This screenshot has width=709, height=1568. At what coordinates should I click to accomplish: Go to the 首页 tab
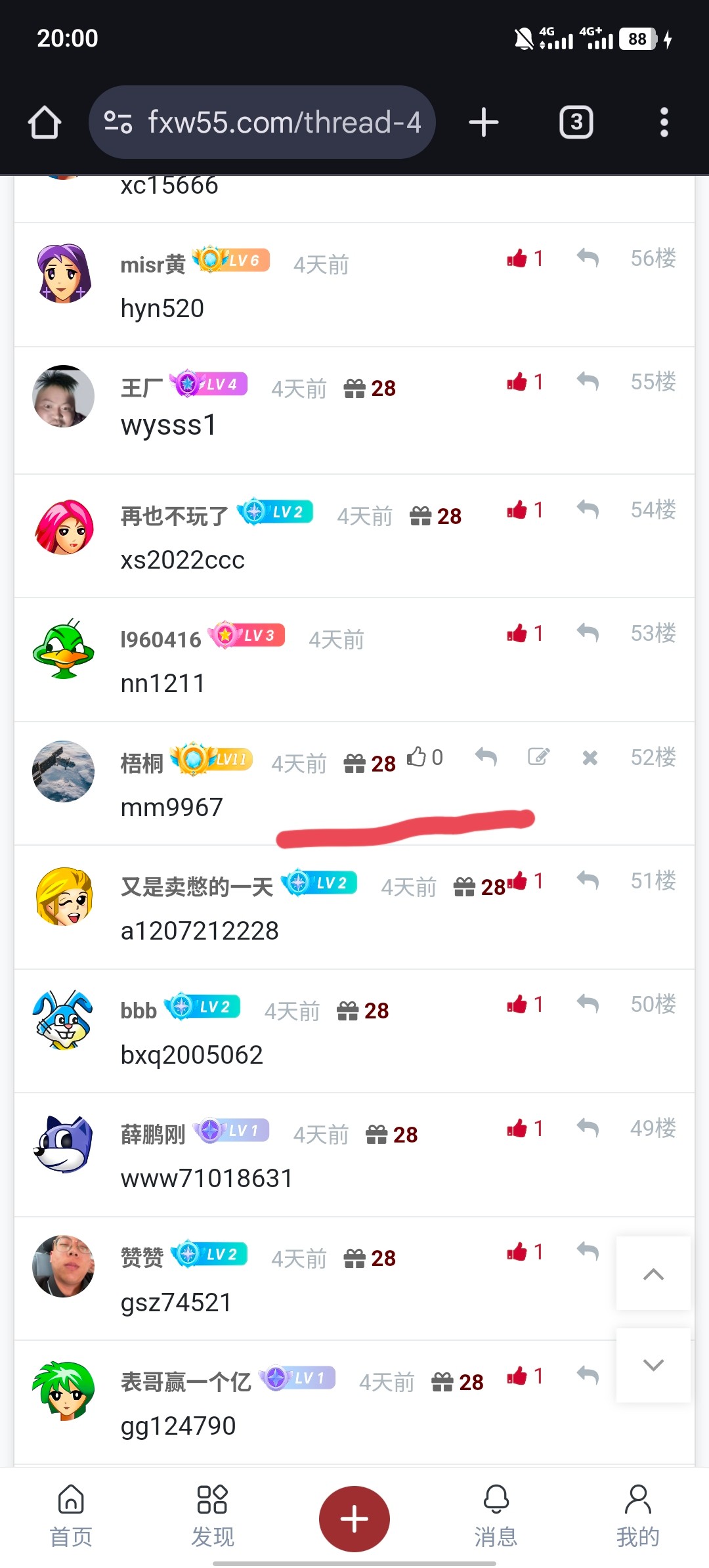tap(71, 1516)
